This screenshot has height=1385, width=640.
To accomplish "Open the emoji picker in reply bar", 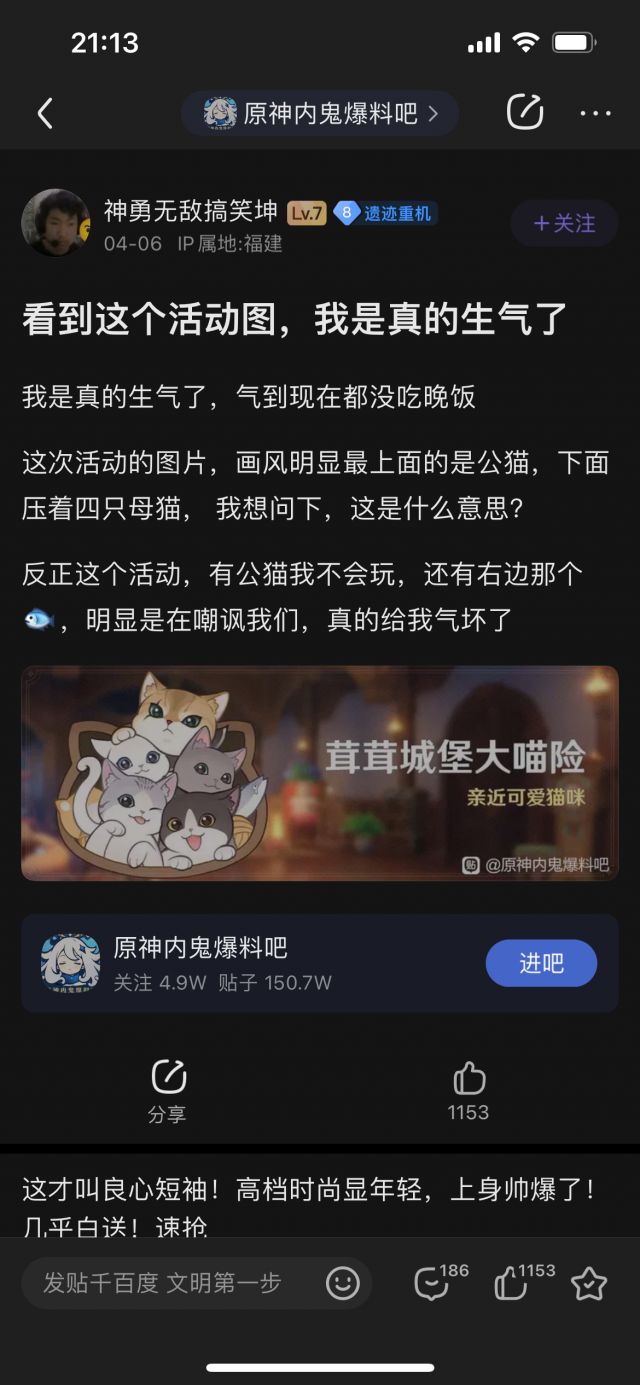I will pos(343,1283).
